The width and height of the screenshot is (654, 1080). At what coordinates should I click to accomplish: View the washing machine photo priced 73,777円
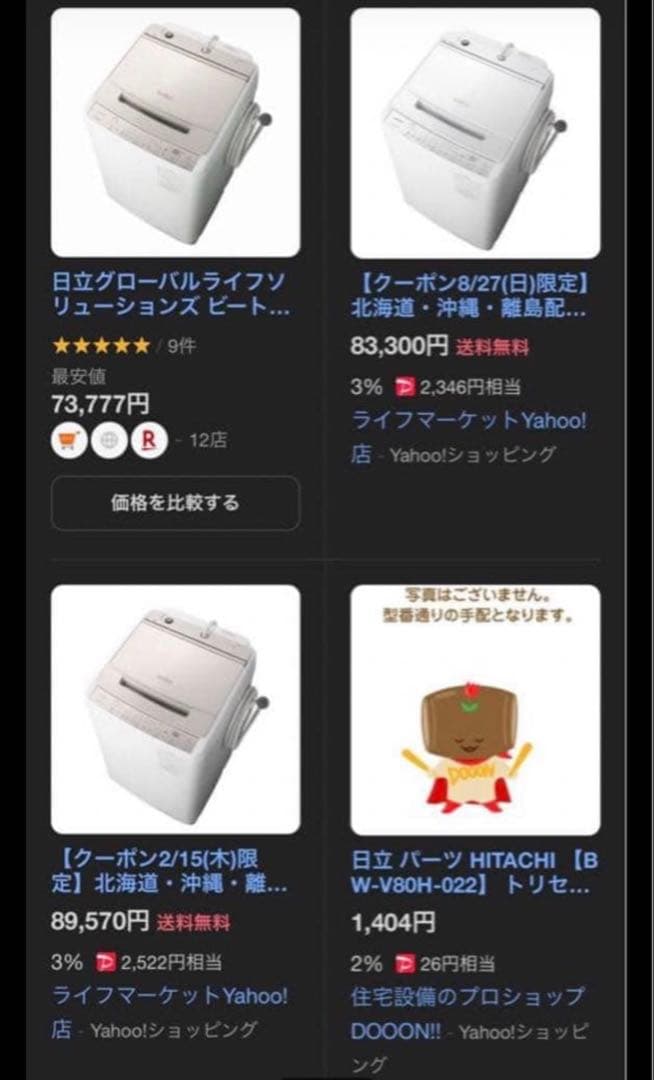[175, 132]
